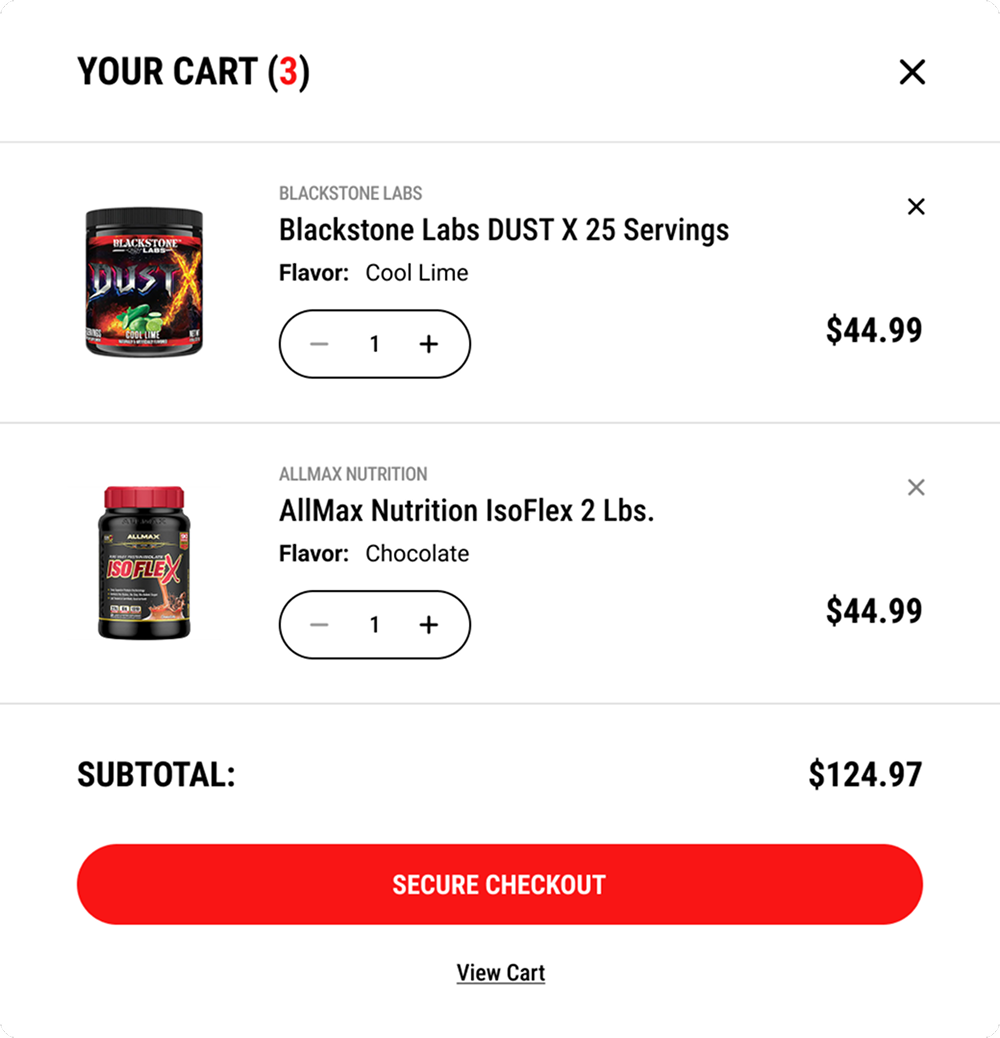This screenshot has width=1000, height=1038.
Task: Decrease IsoFlex quantity with minus
Action: coord(319,625)
